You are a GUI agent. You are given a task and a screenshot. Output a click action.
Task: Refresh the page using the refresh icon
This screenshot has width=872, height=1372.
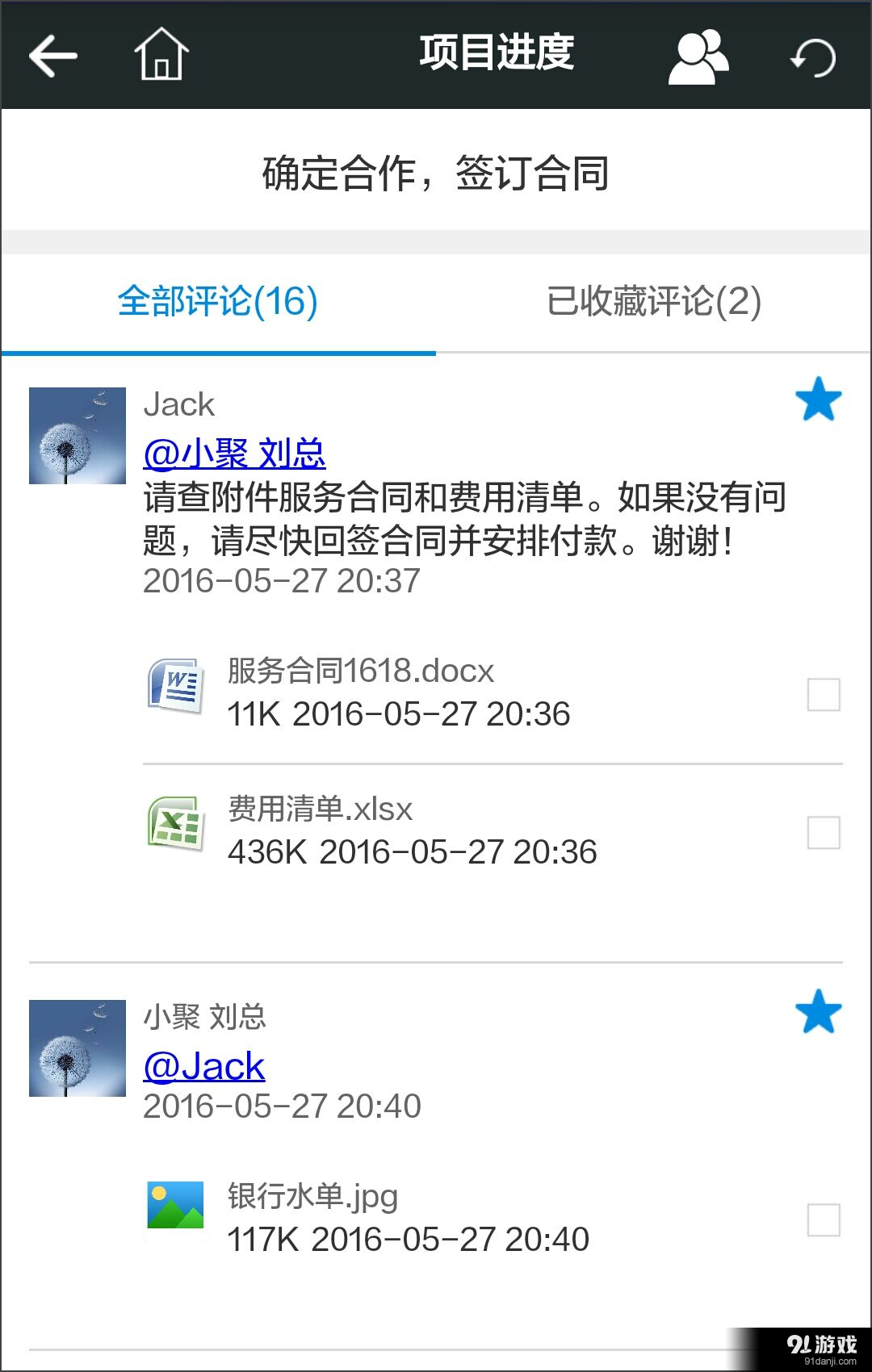pyautogui.click(x=813, y=54)
